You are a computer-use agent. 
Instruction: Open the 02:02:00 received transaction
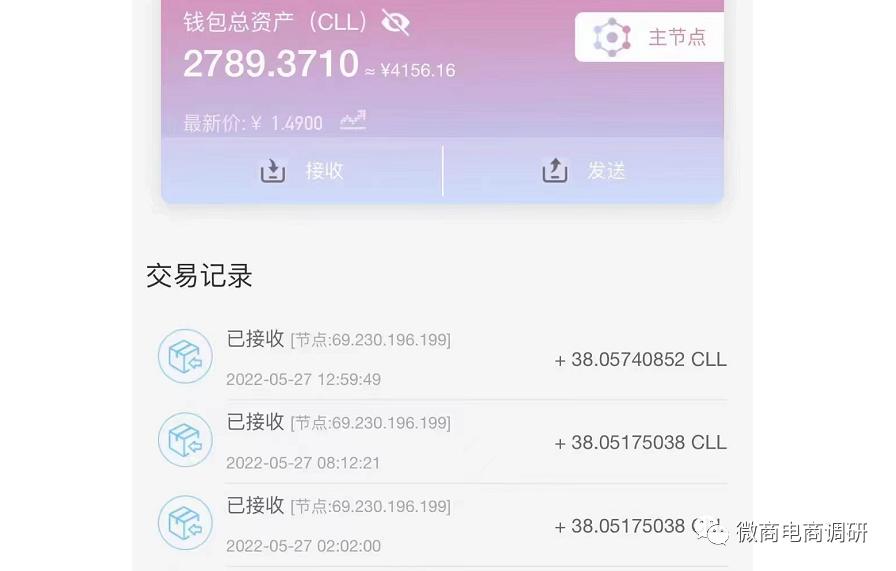(442, 525)
